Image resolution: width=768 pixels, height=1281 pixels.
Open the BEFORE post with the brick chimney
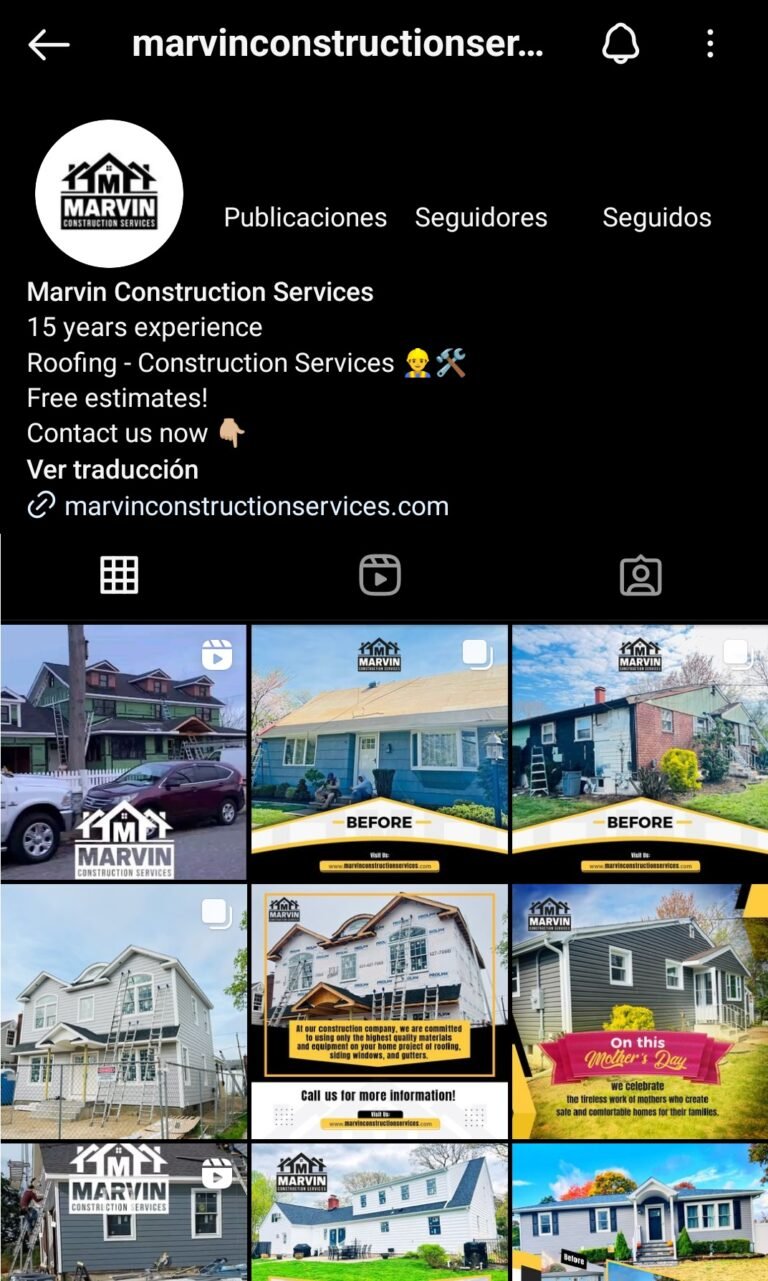pos(639,752)
